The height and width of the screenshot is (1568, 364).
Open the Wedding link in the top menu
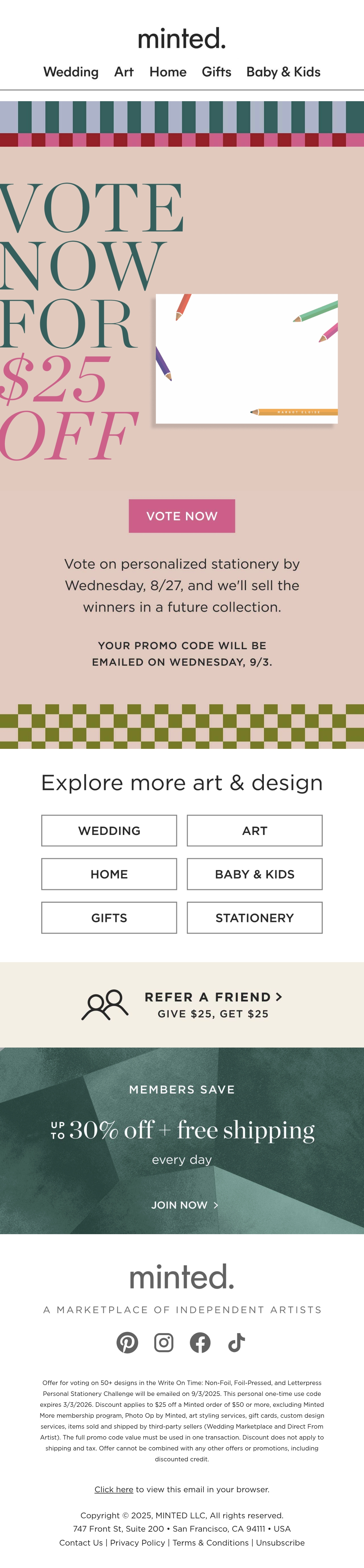point(71,72)
